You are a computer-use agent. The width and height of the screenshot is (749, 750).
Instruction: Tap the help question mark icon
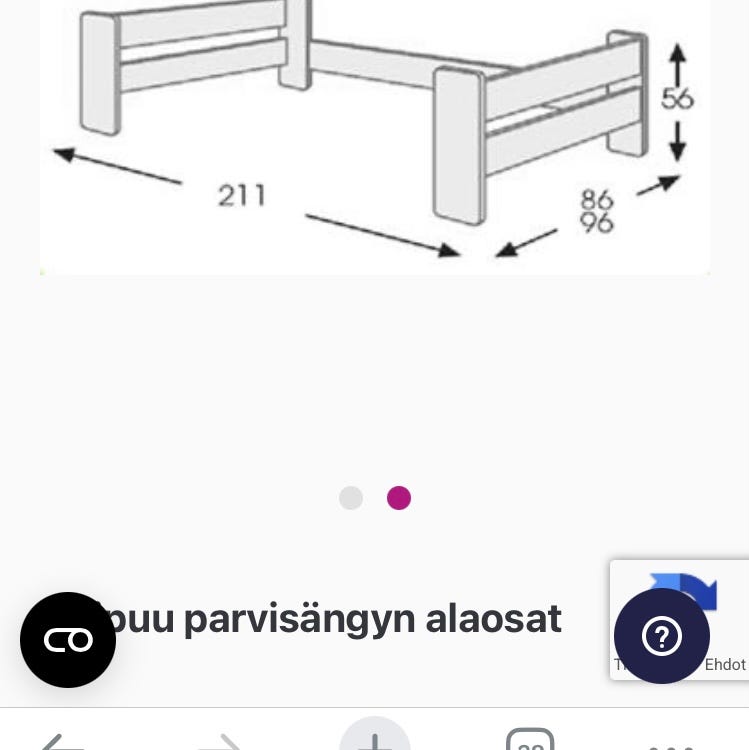pos(663,636)
